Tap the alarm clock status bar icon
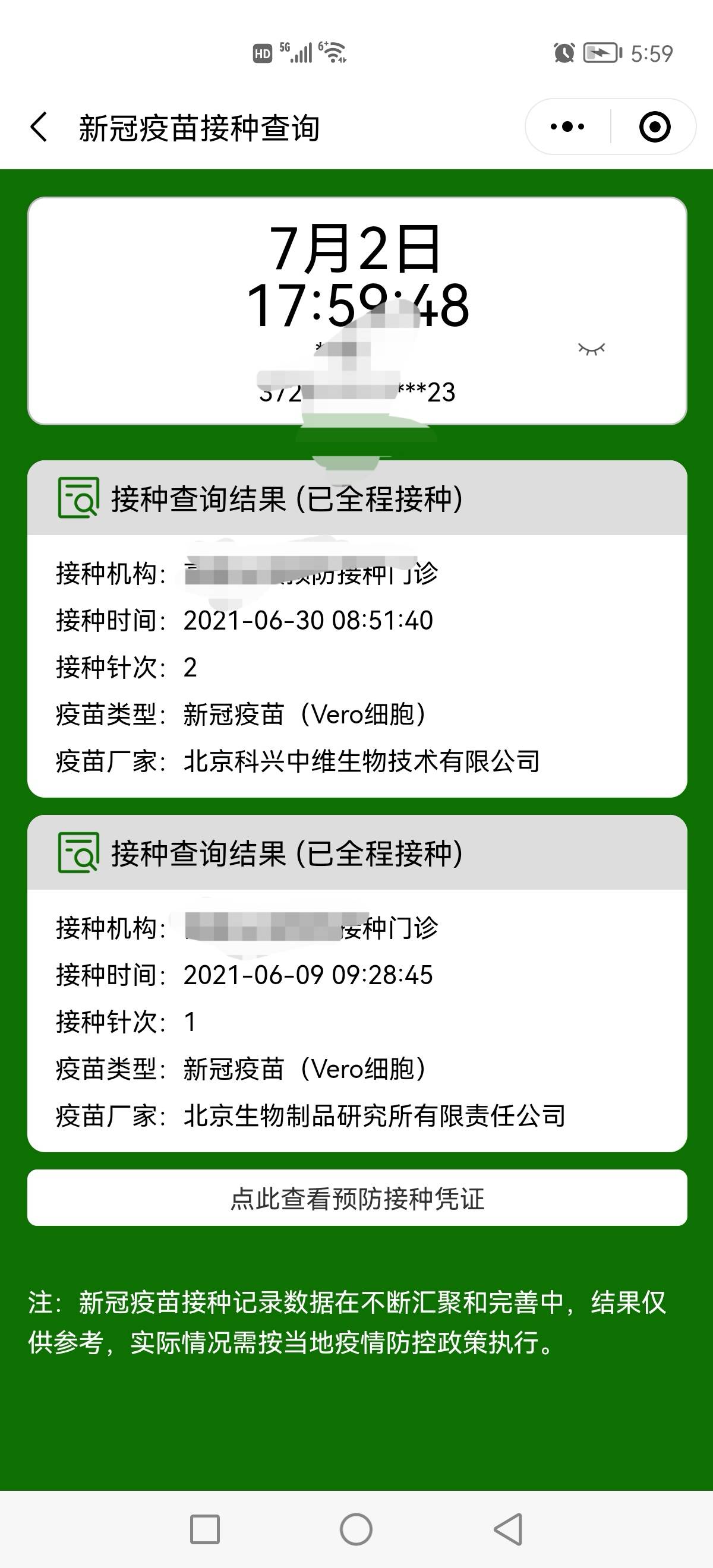The image size is (713, 1568). (564, 53)
